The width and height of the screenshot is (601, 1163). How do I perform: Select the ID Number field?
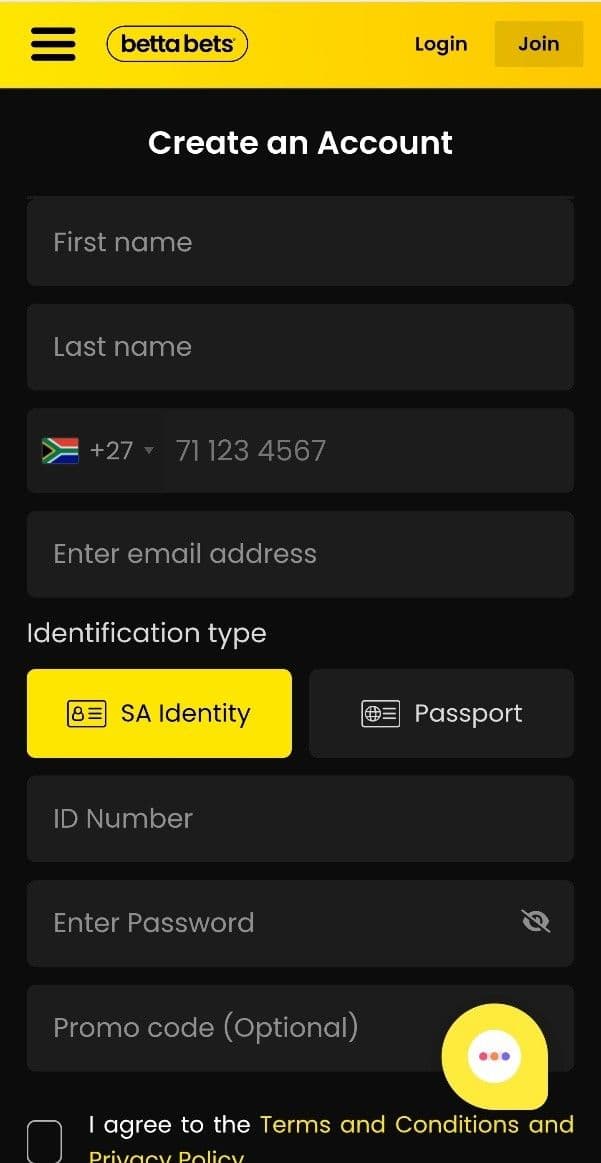tap(300, 818)
